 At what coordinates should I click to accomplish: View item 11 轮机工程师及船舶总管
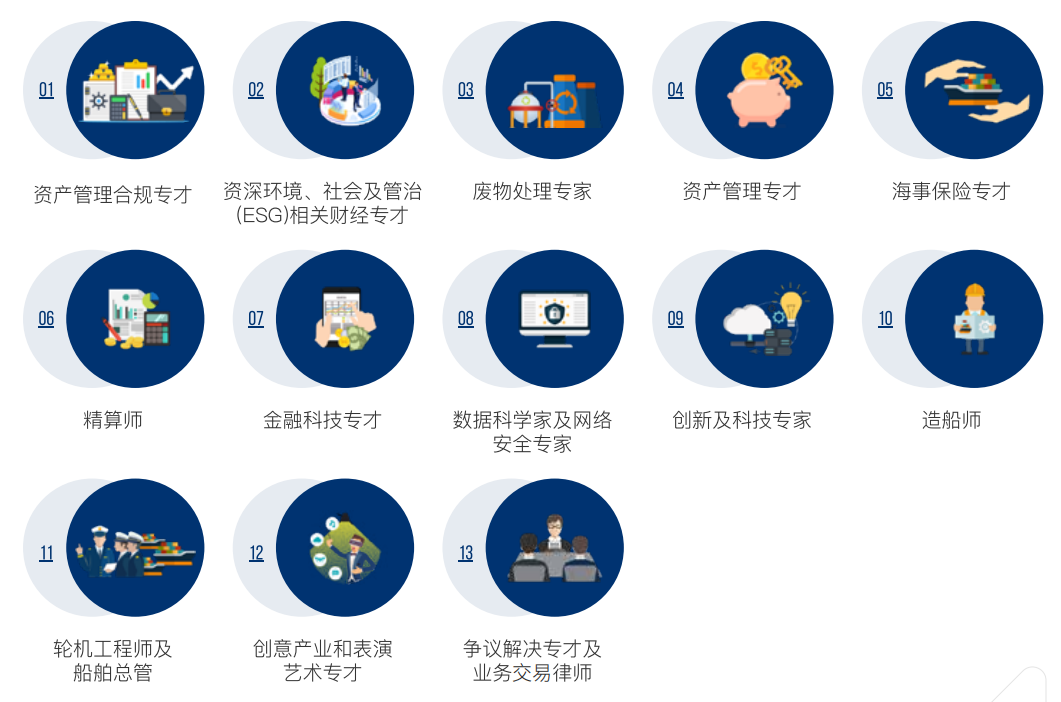(x=135, y=548)
